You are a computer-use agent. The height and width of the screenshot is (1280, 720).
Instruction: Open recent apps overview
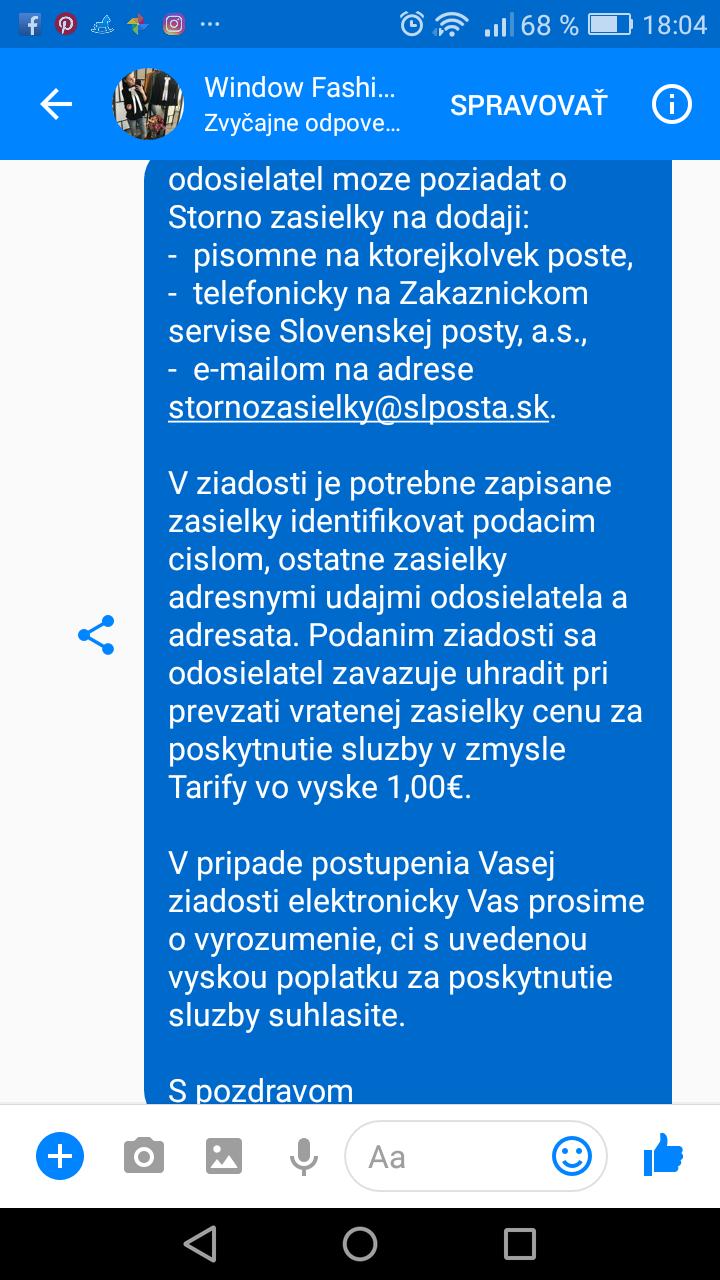(520, 1244)
